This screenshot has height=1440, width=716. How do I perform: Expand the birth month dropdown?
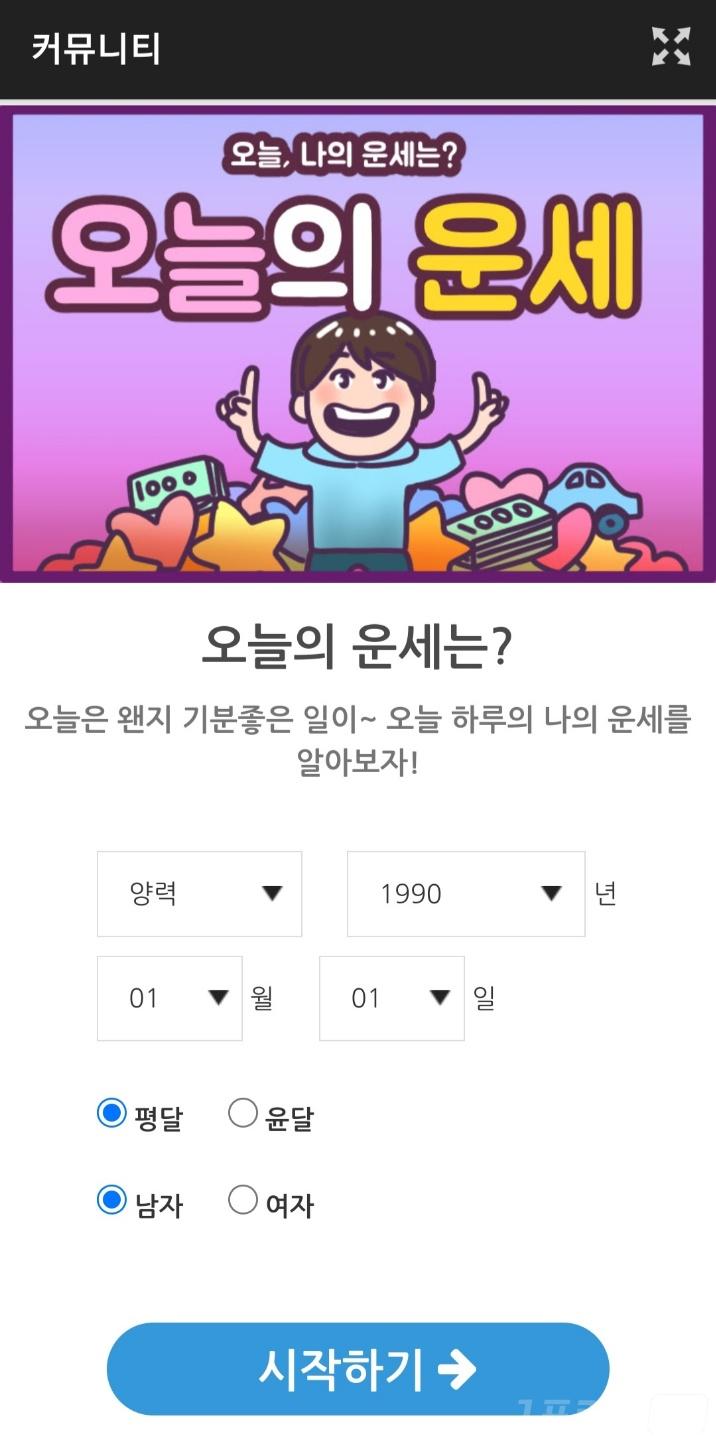(x=169, y=998)
